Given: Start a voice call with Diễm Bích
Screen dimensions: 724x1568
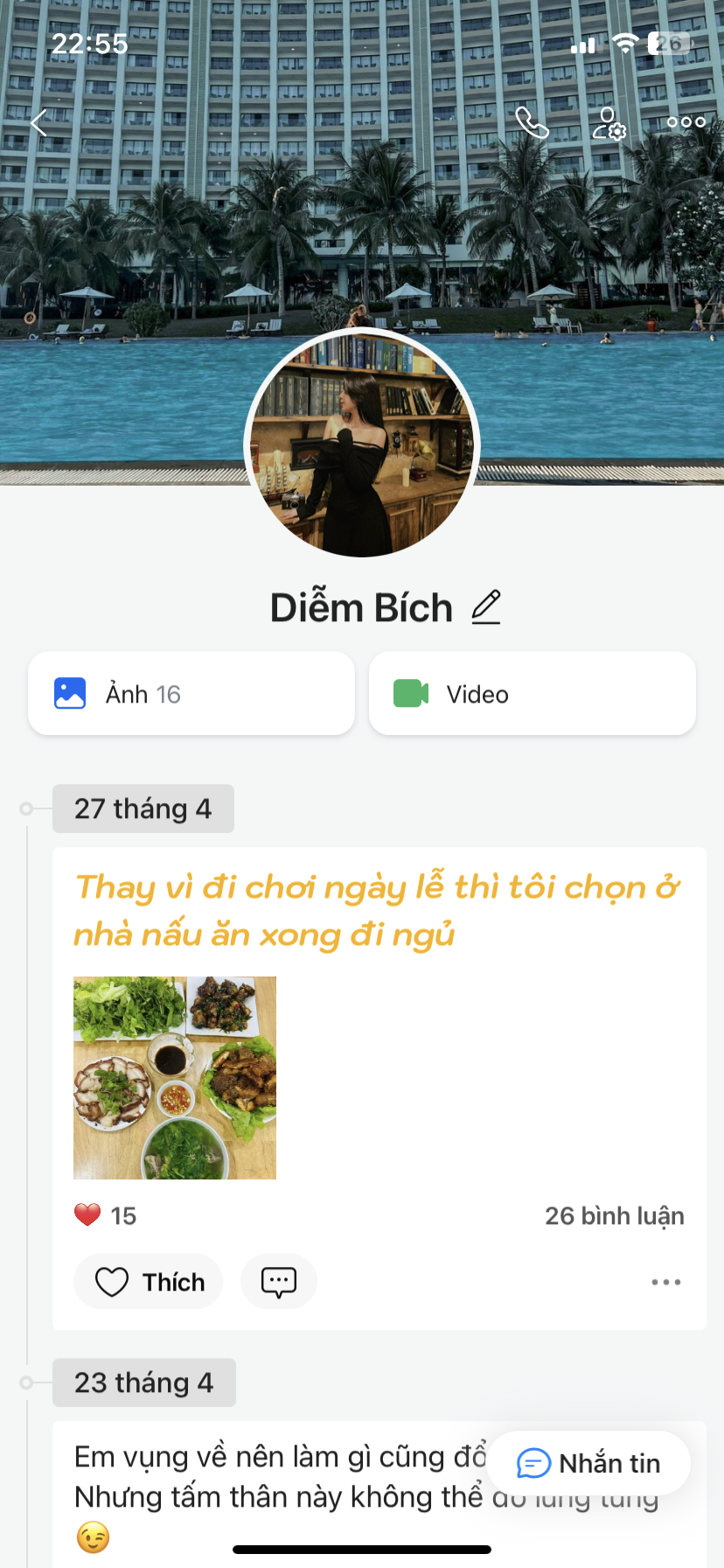Looking at the screenshot, I should 531,122.
